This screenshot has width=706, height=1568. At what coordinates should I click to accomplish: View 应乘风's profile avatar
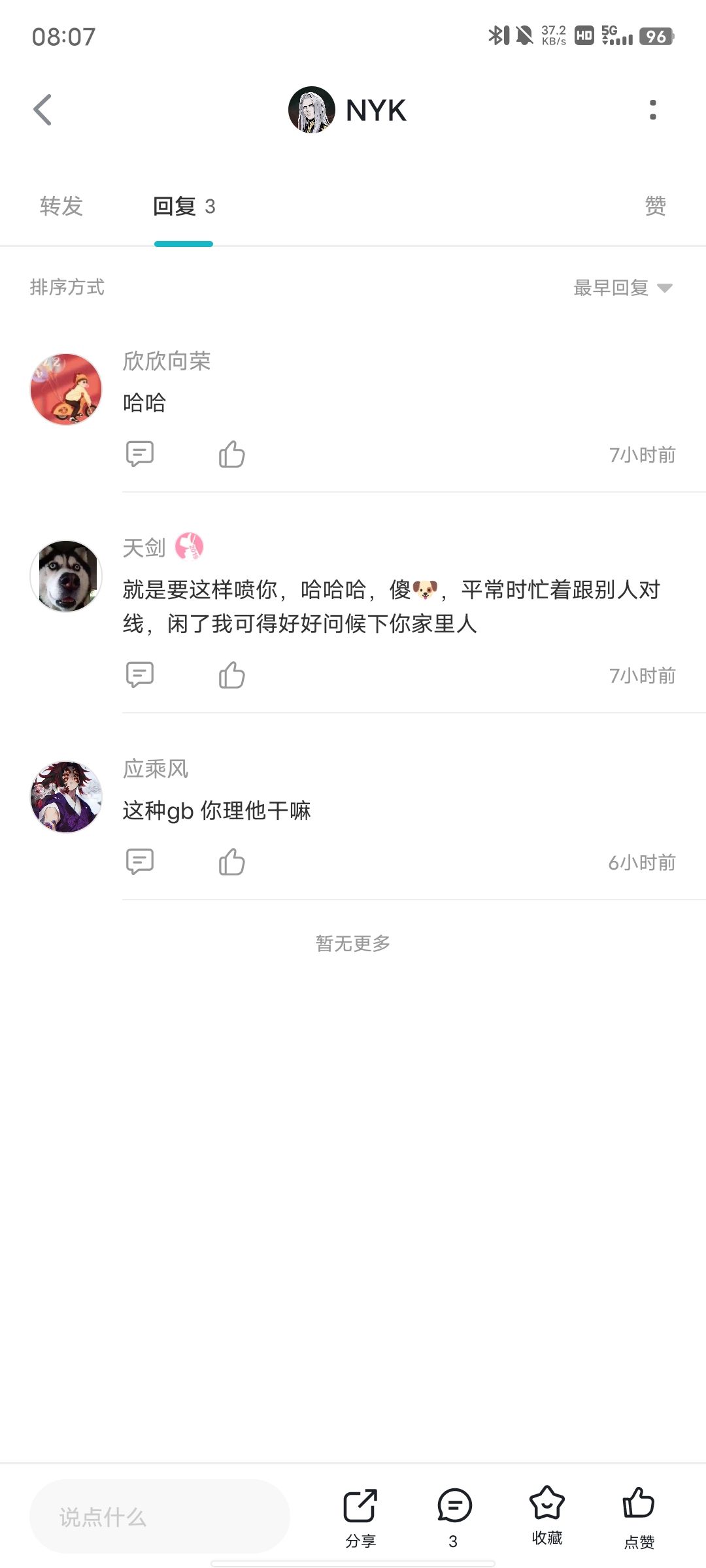pyautogui.click(x=66, y=797)
